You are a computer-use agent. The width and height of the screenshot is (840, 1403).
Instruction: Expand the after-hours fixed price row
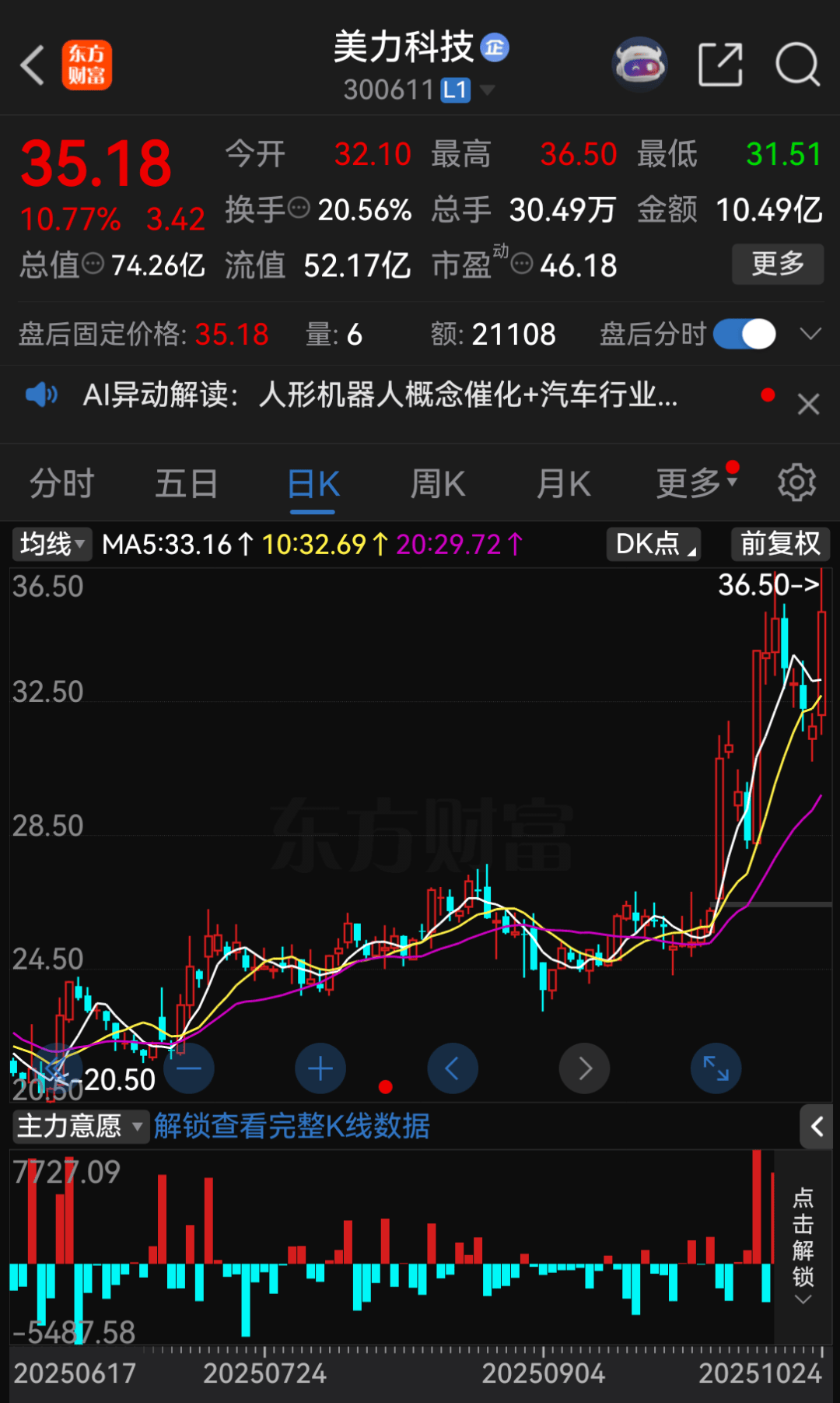pos(810,335)
